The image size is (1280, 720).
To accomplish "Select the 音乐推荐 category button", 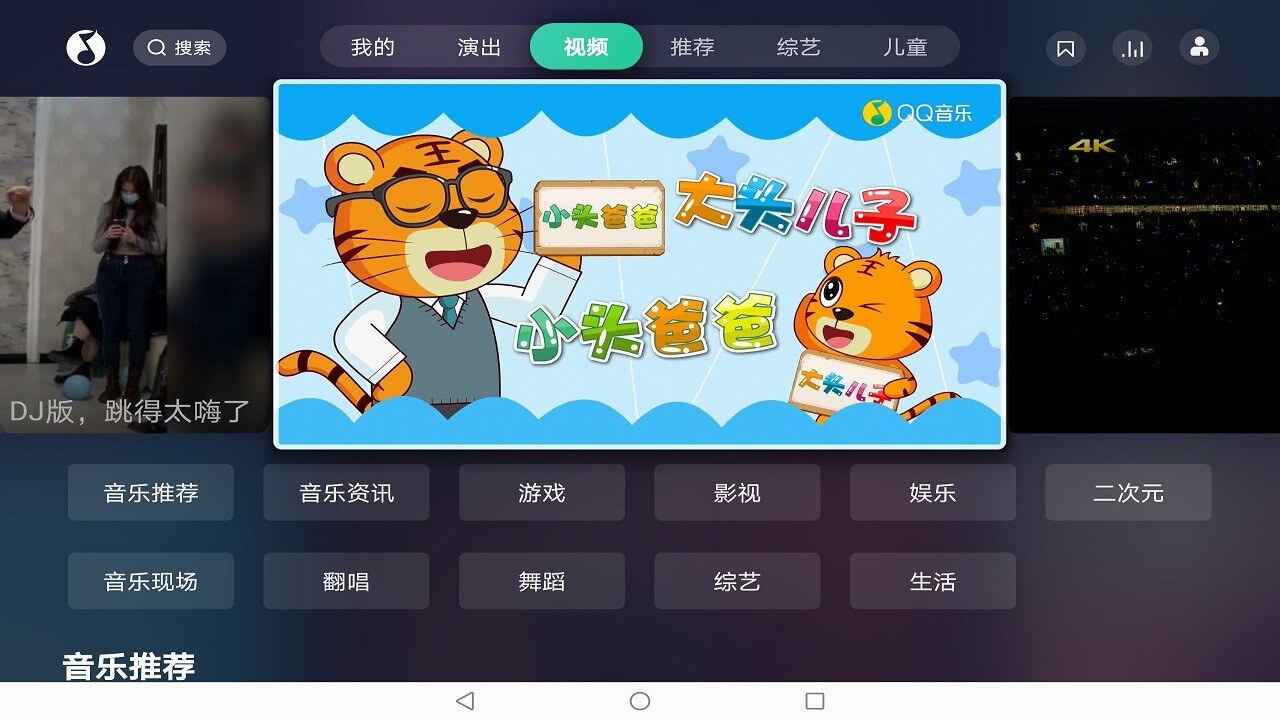I will (x=151, y=492).
